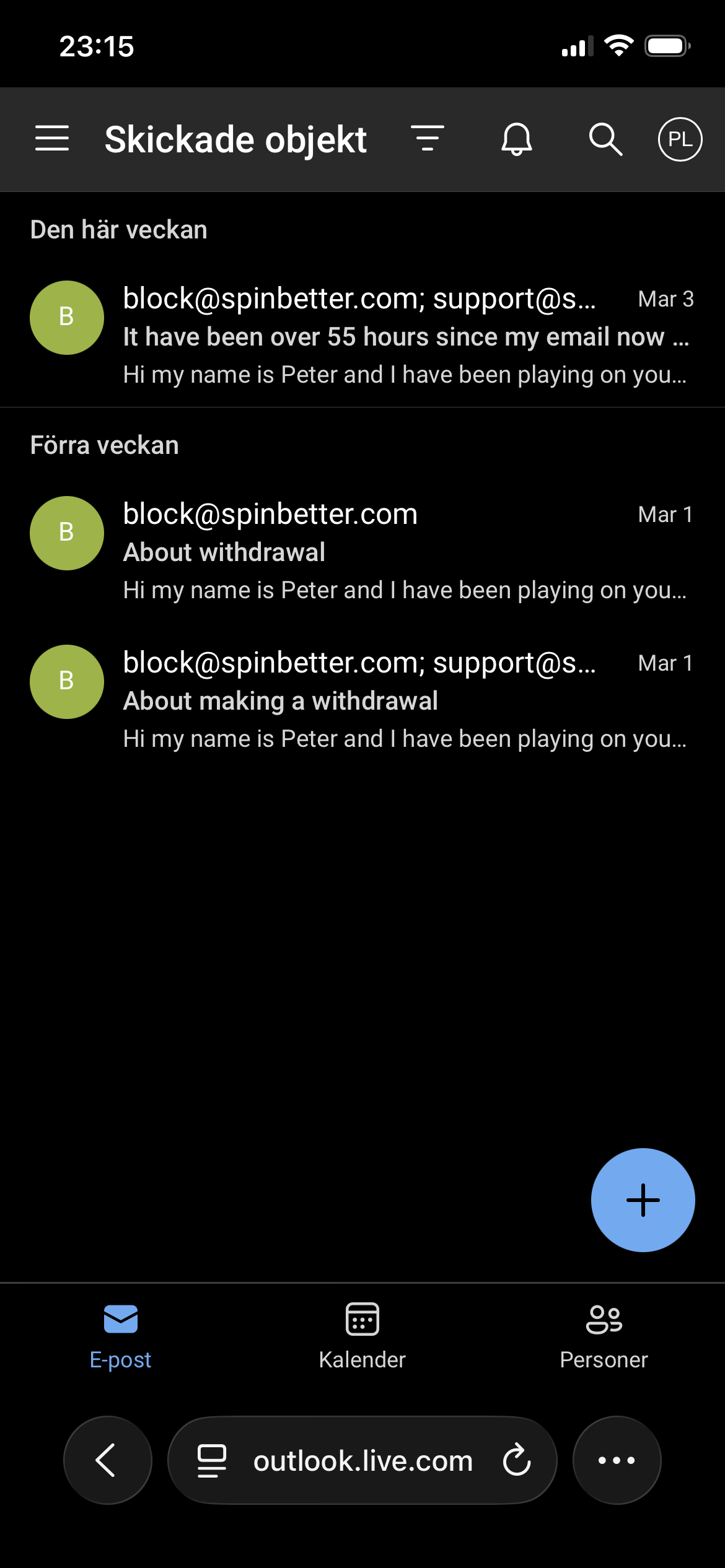Switch to the Personer tab
The image size is (725, 1568).
[604, 1335]
